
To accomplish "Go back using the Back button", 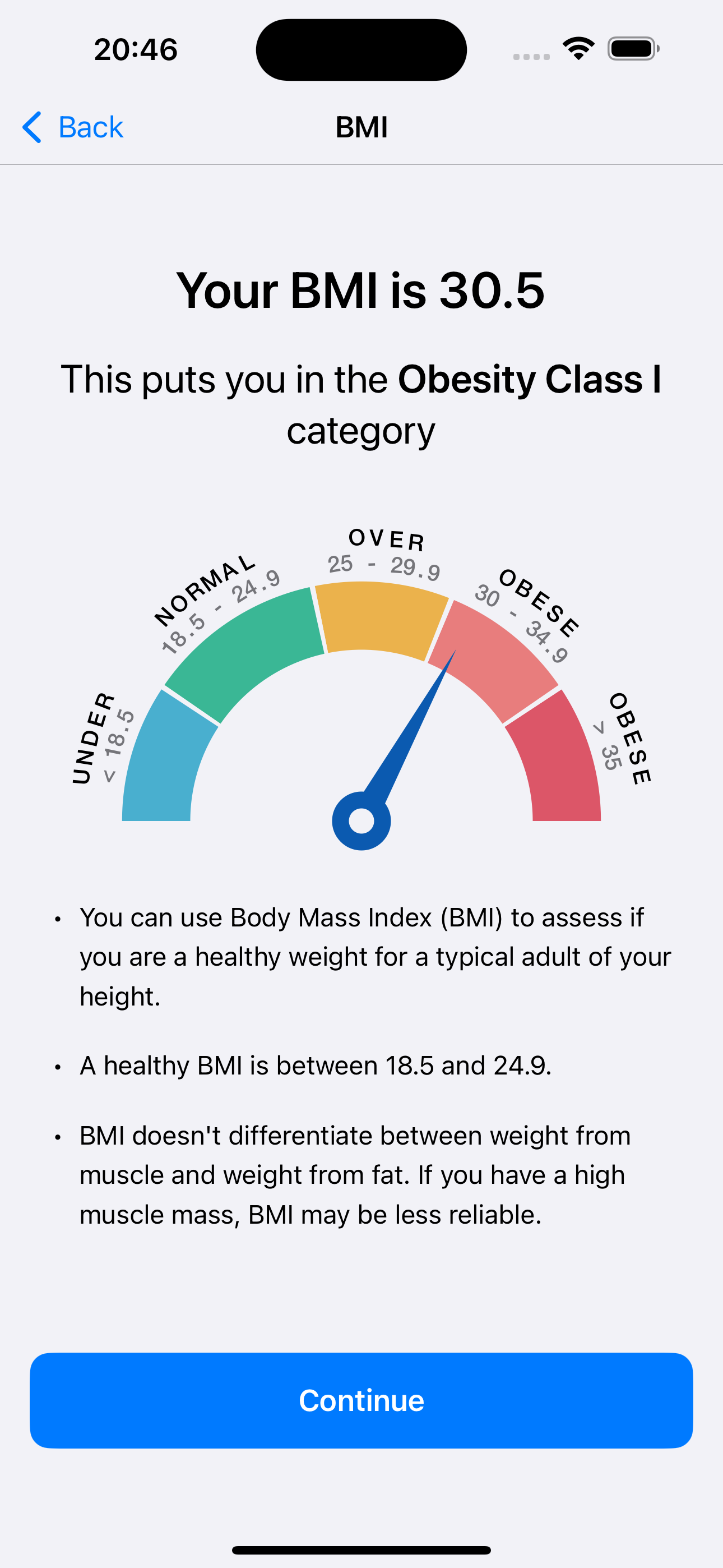I will click(x=72, y=127).
